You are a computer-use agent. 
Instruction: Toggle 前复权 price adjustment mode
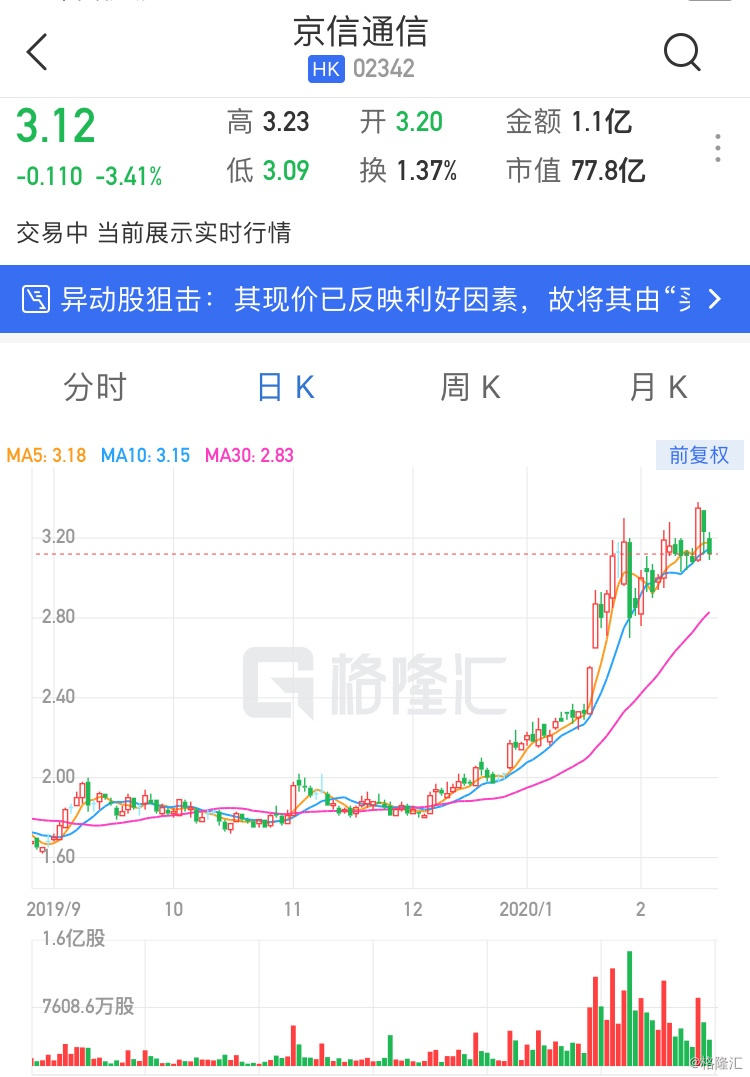[x=700, y=455]
